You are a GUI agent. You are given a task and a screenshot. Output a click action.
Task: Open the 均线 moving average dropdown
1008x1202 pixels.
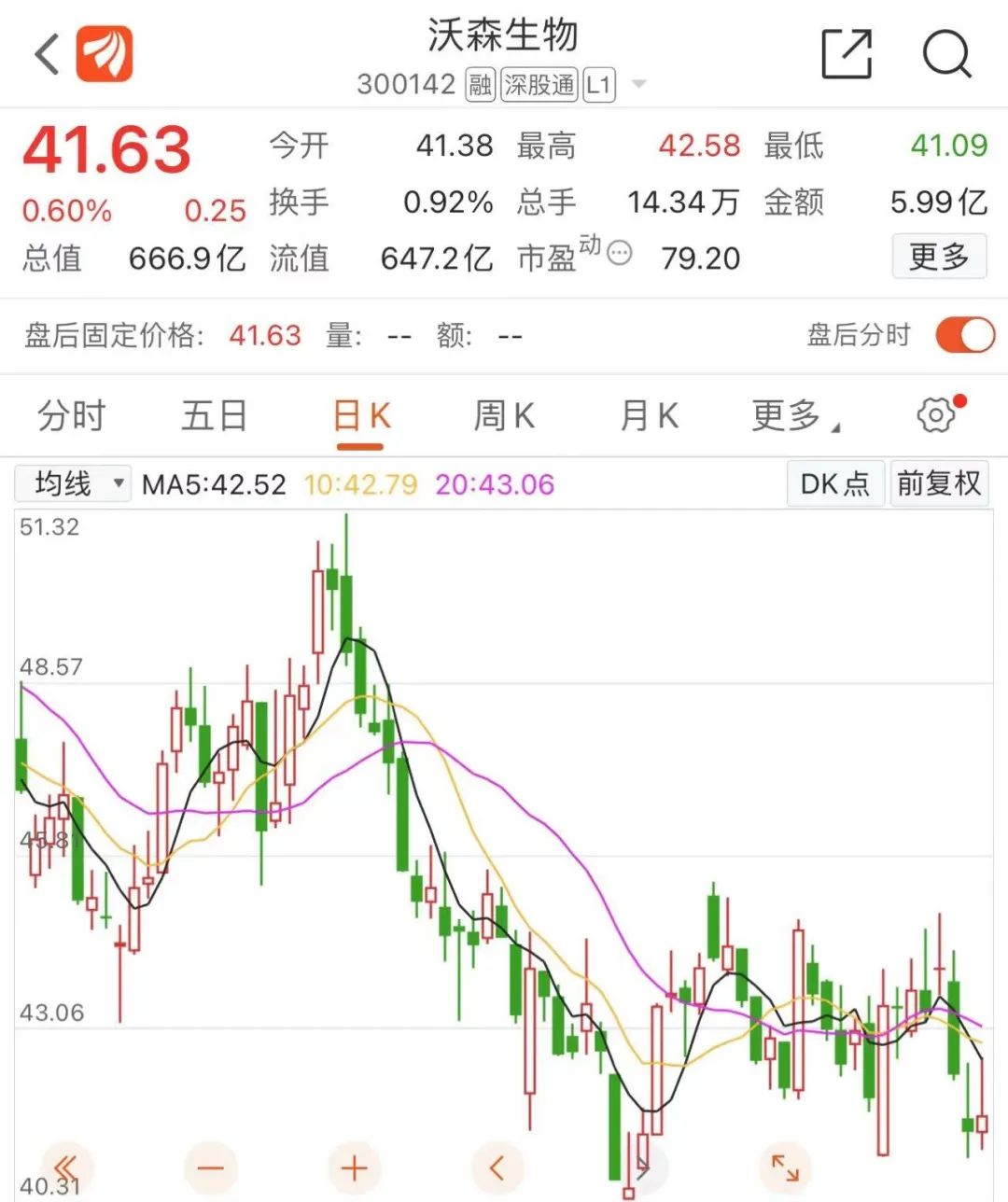click(x=72, y=483)
